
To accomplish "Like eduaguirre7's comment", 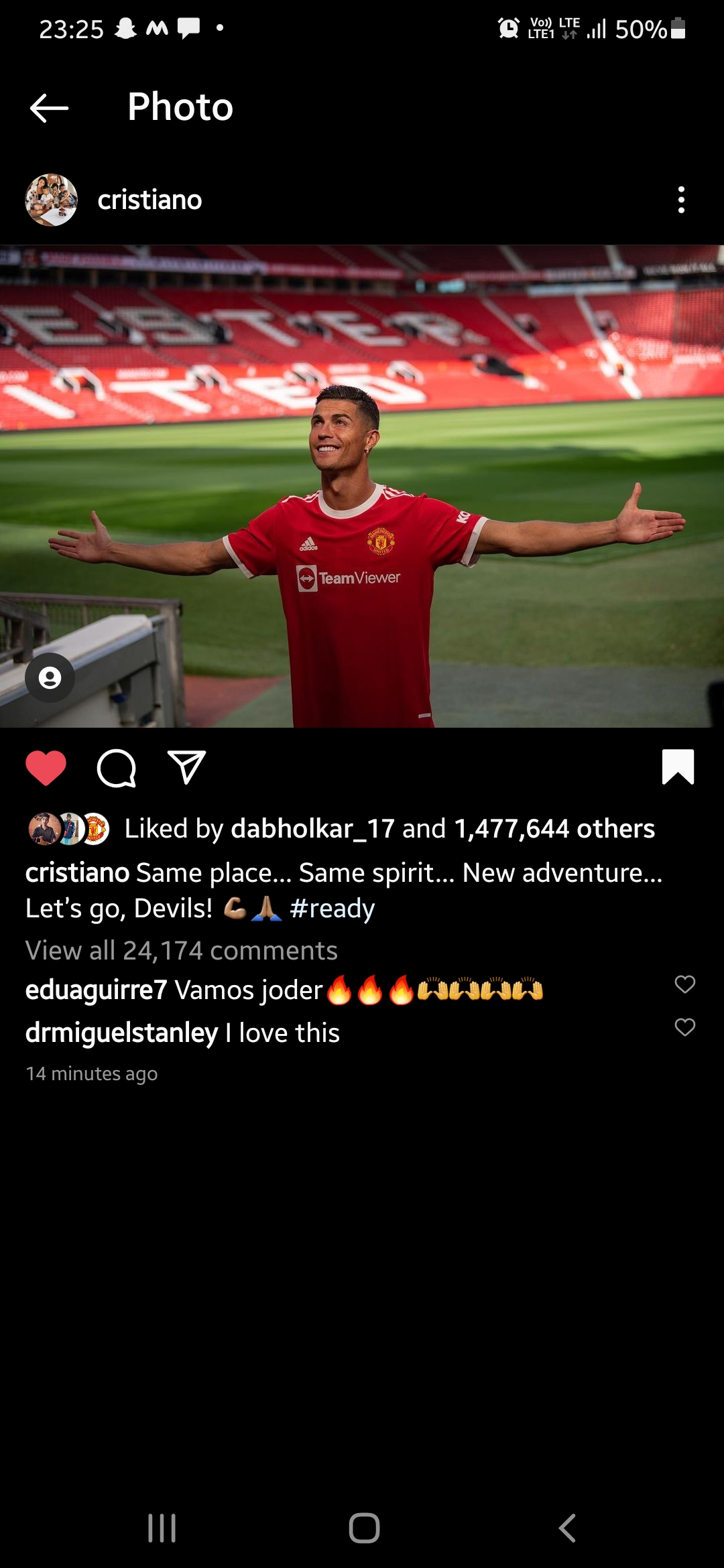I will 684,984.
